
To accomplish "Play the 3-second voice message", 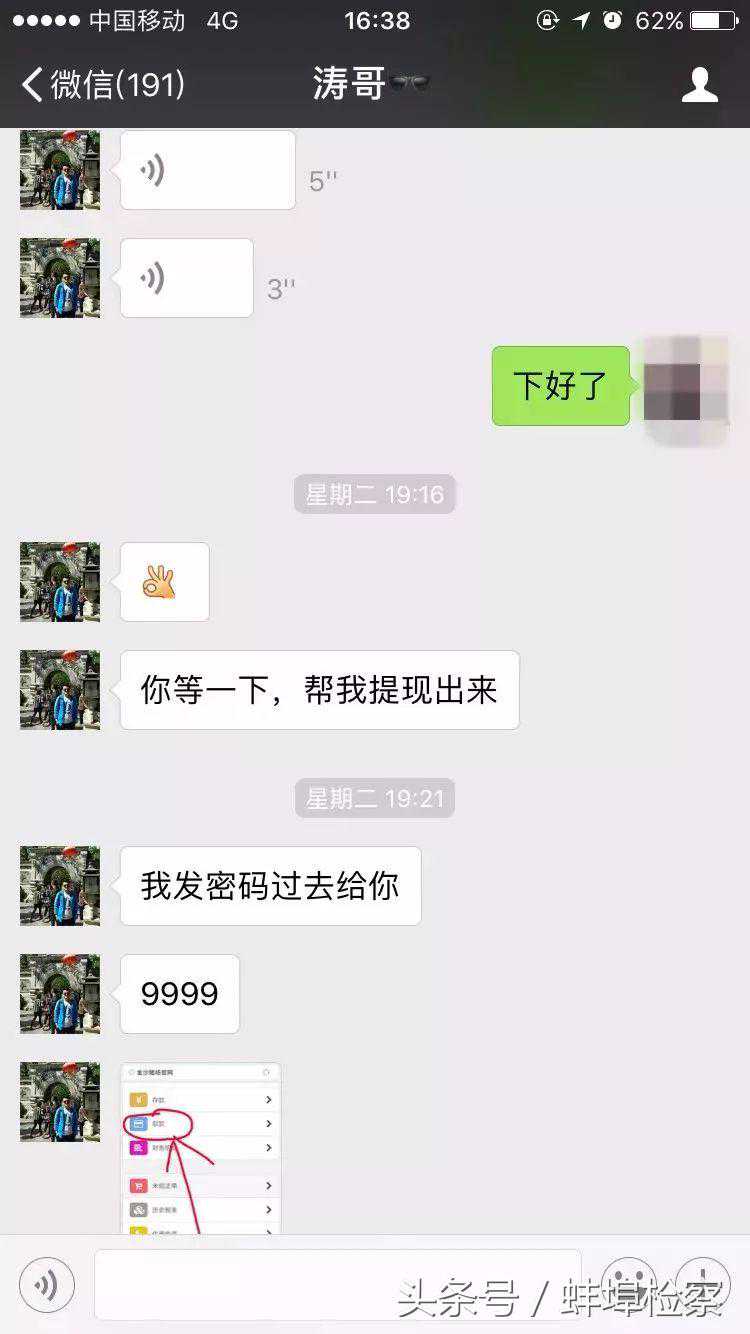I will (186, 278).
